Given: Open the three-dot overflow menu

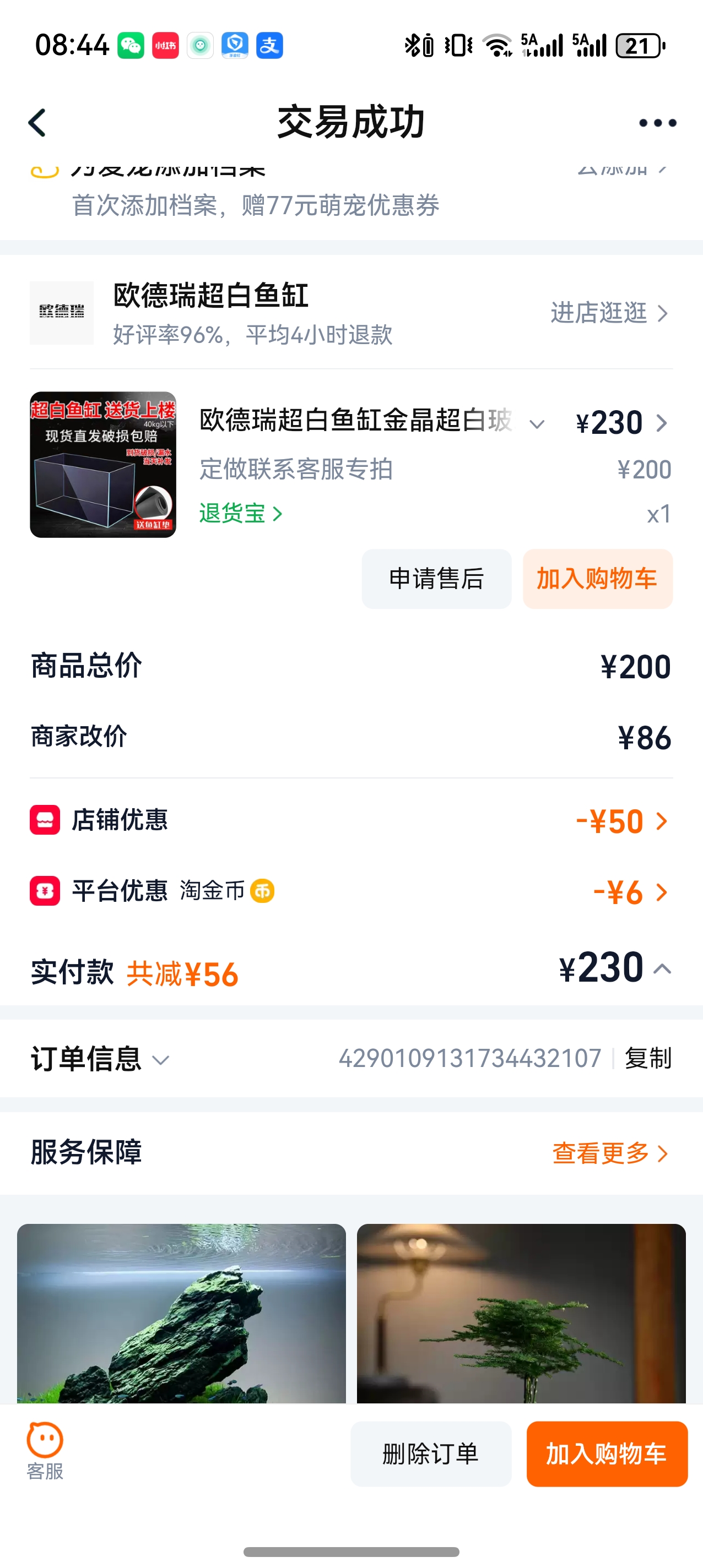Looking at the screenshot, I should (657, 123).
